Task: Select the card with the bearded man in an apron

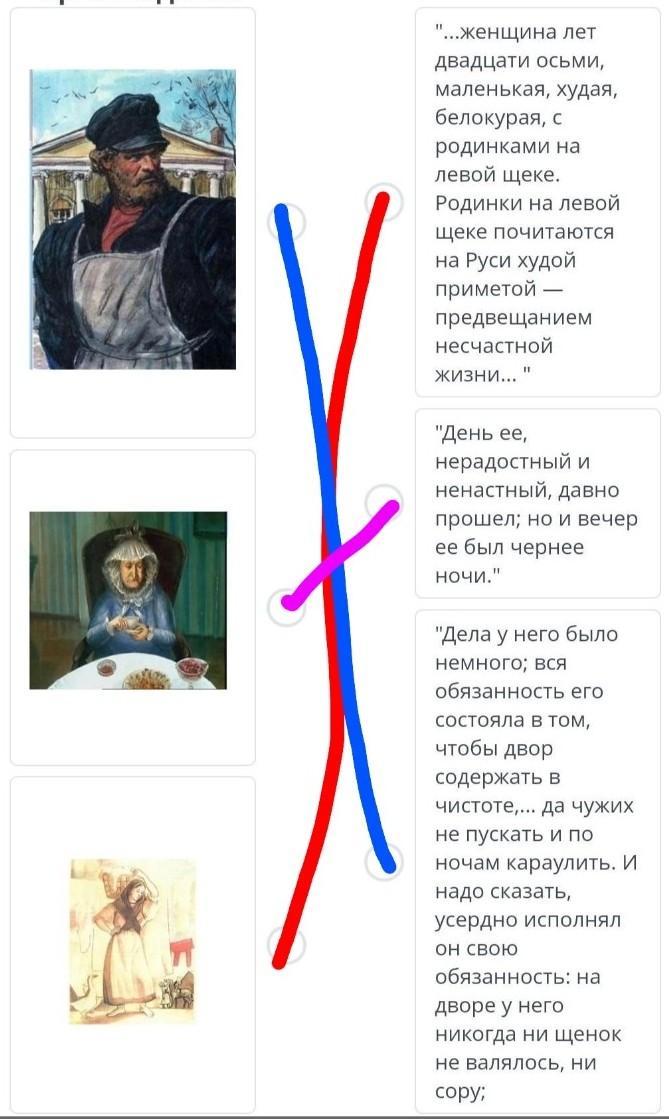Action: point(133,220)
